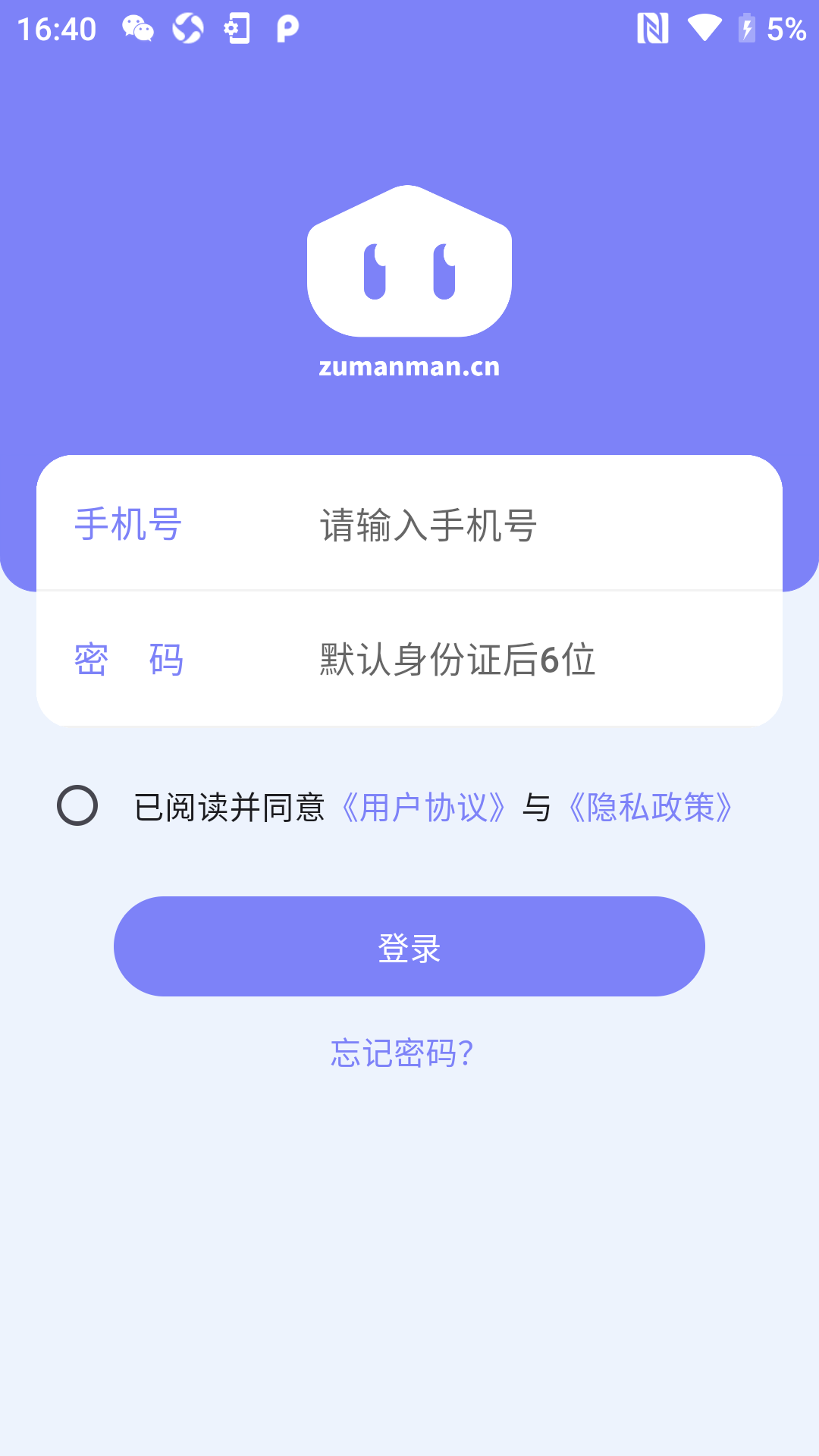Open 忘记密码? forgot password link
This screenshot has height=1456, width=819.
pos(402,1053)
